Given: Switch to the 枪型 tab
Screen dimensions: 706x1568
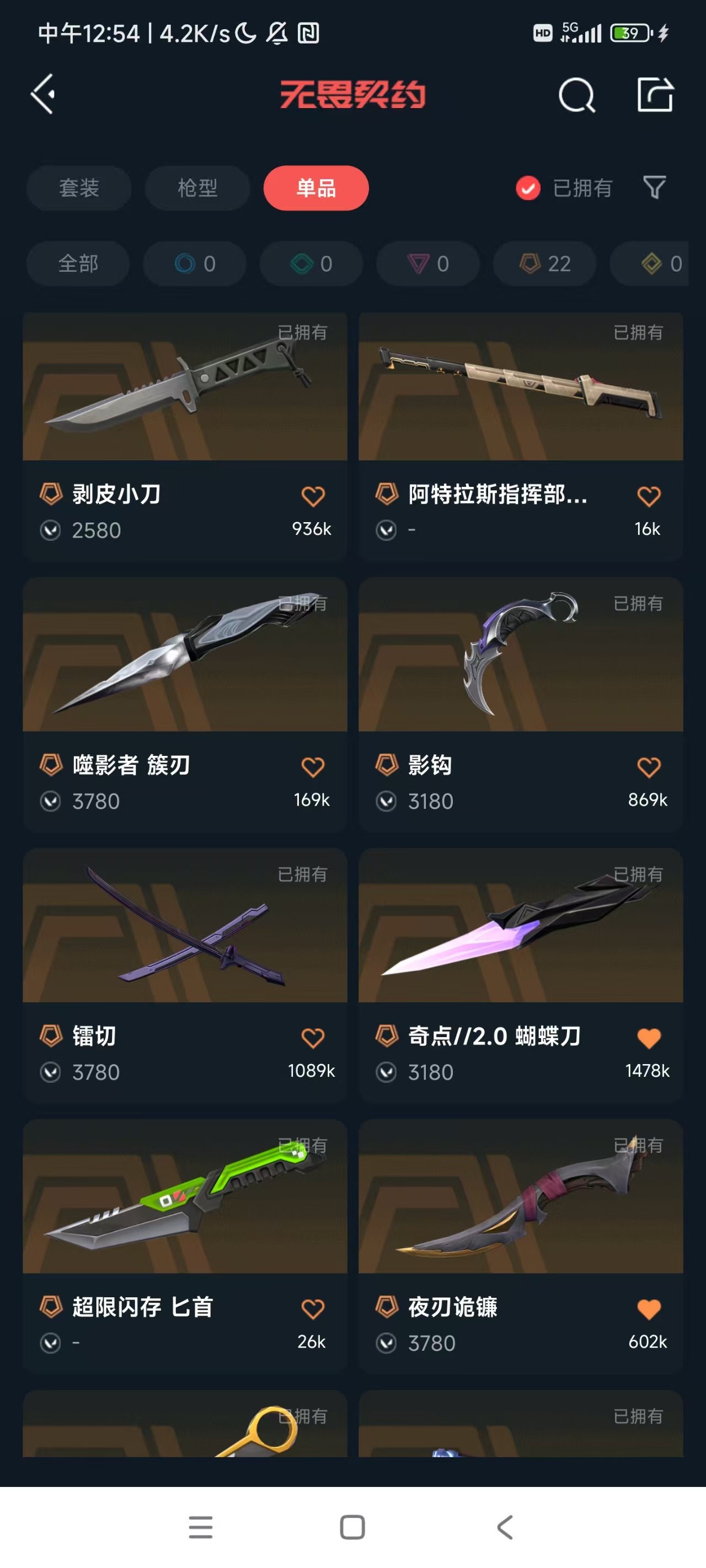Looking at the screenshot, I should click(x=197, y=187).
